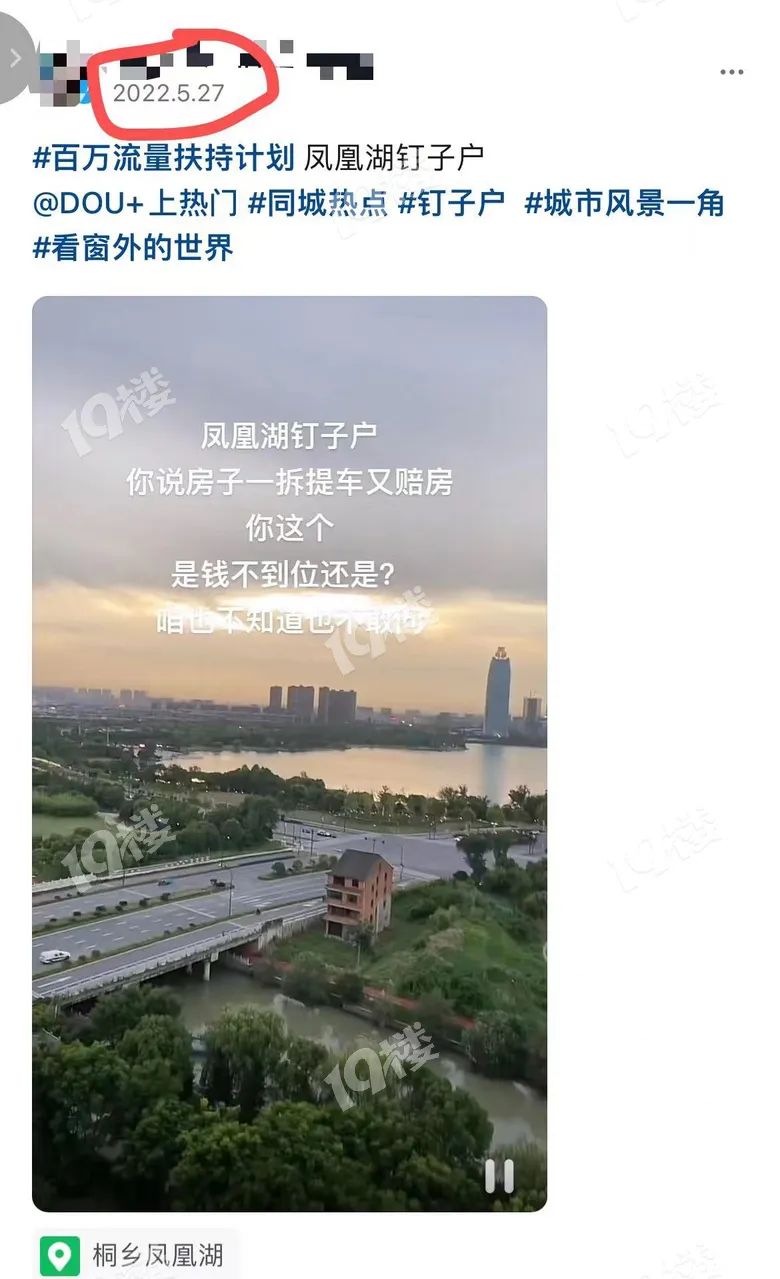Open the @DOU+ 上热门 mention
The image size is (780, 1279).
pyautogui.click(x=135, y=203)
